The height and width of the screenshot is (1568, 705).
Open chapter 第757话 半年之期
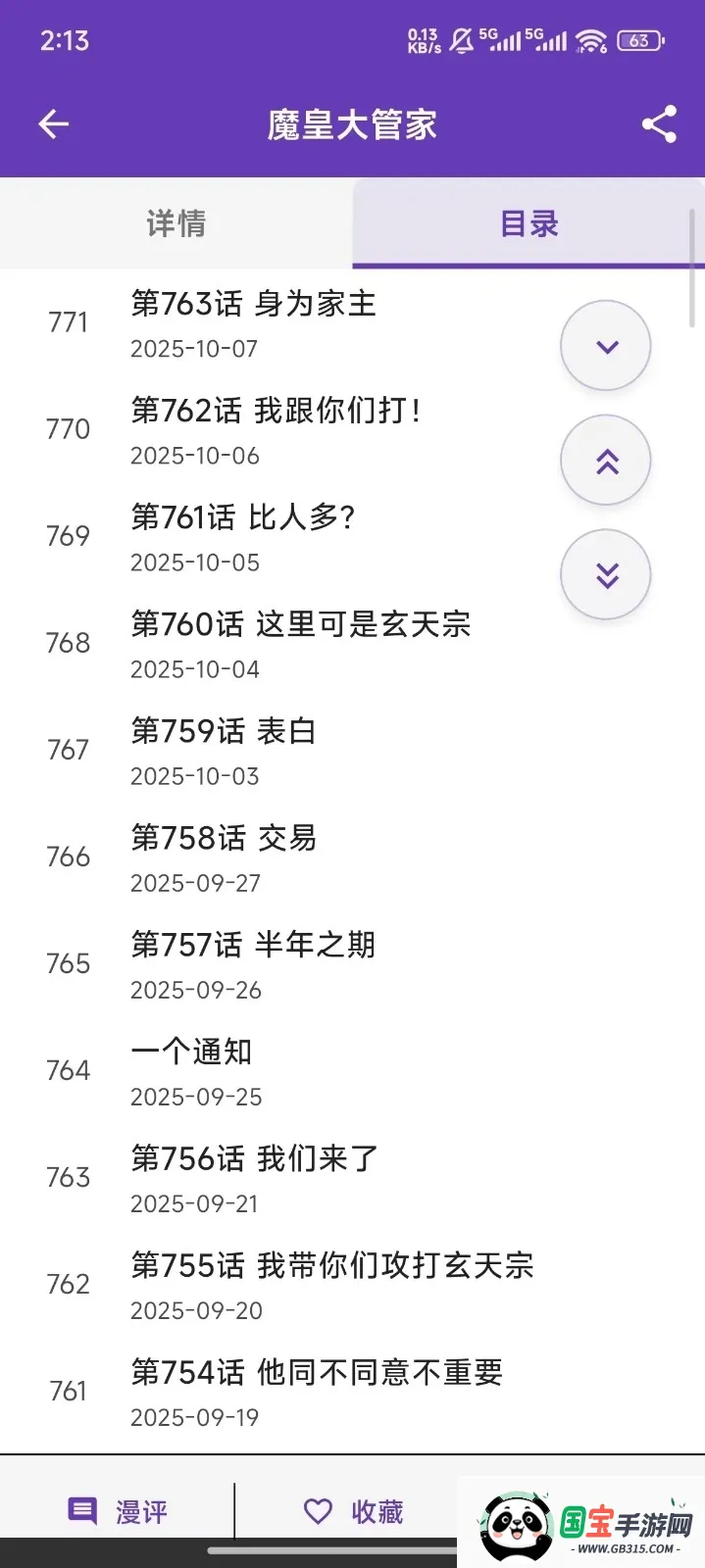(x=252, y=946)
